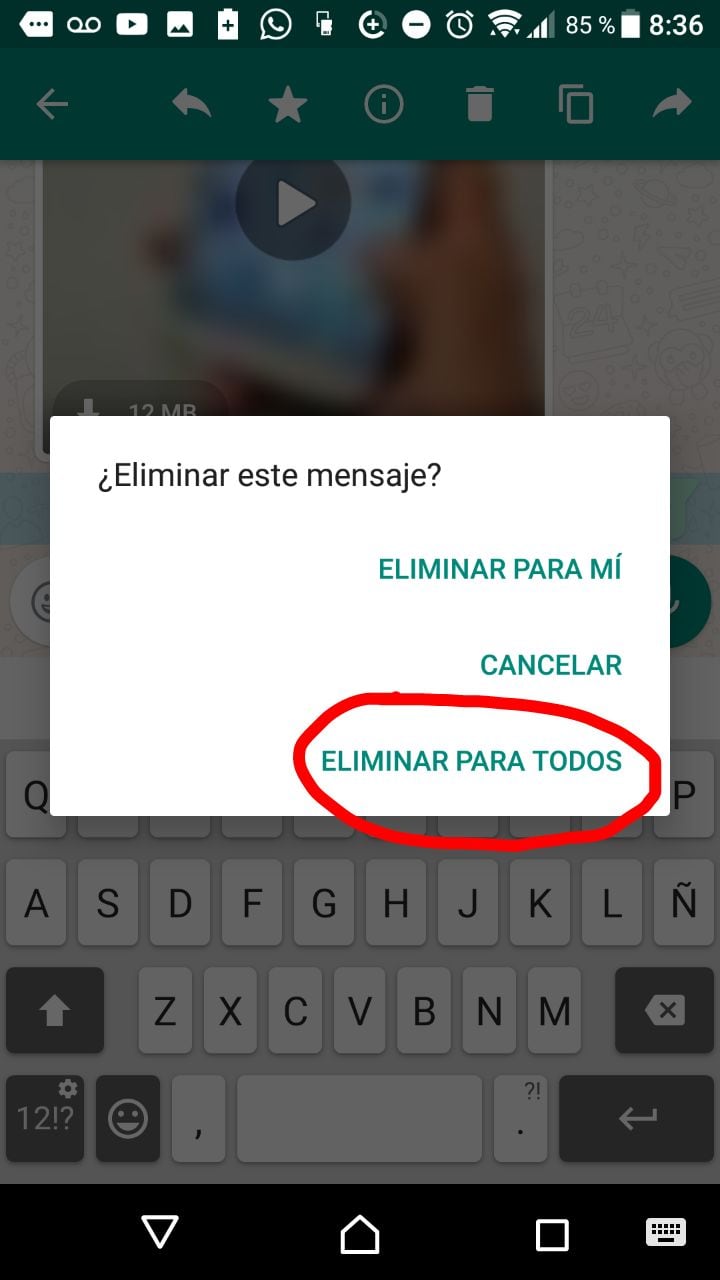
Task: Tap the system home button
Action: tap(360, 1234)
